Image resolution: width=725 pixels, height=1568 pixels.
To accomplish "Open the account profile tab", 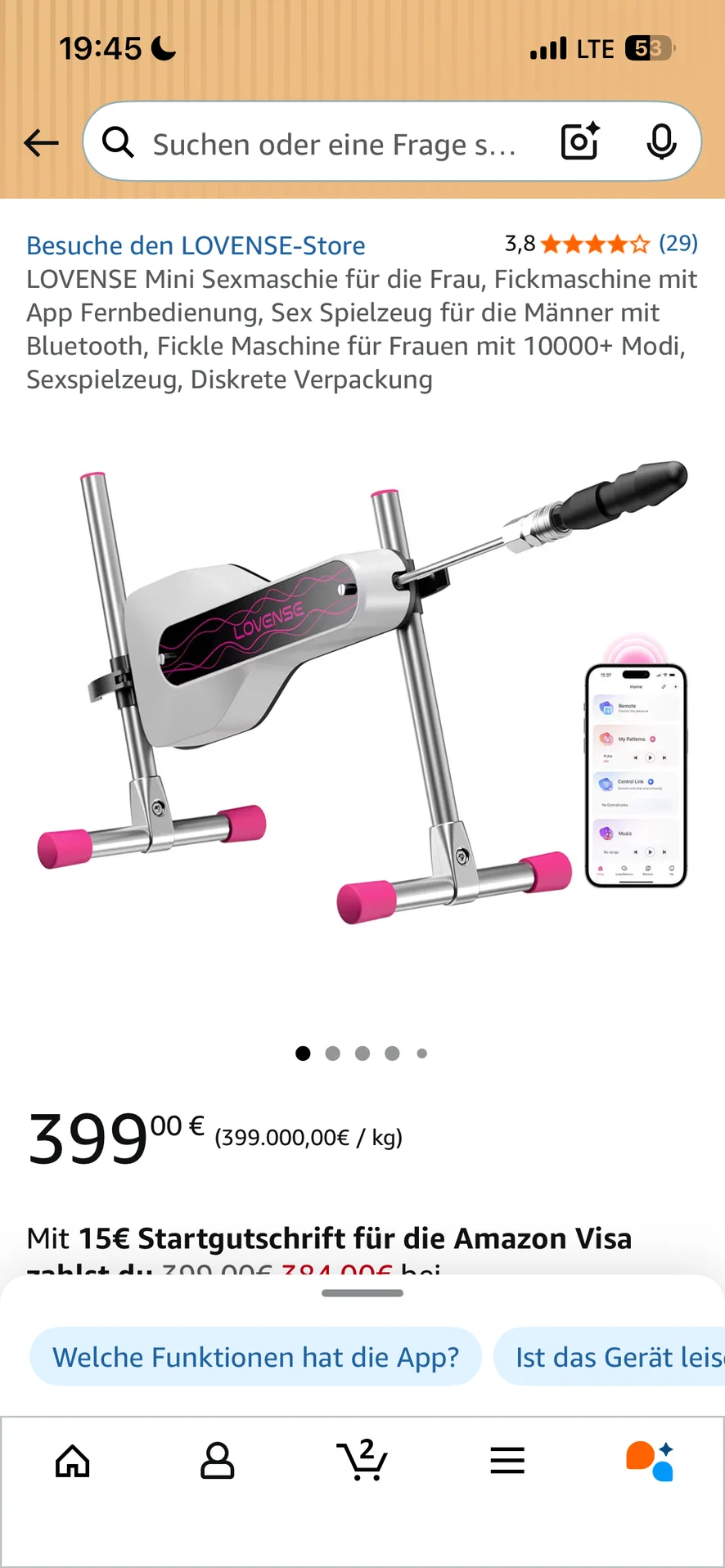I will pos(217,1460).
